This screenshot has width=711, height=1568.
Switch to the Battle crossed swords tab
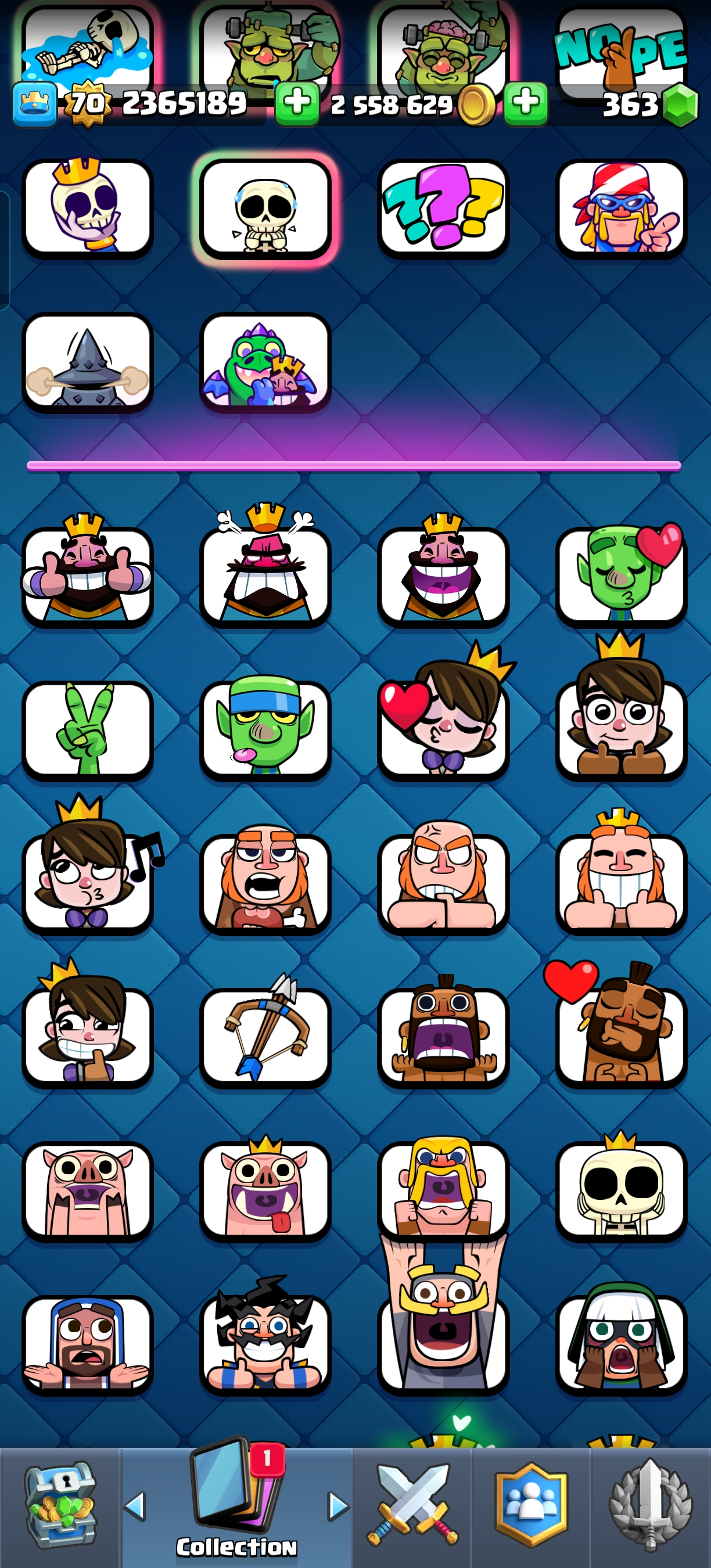[x=412, y=1505]
